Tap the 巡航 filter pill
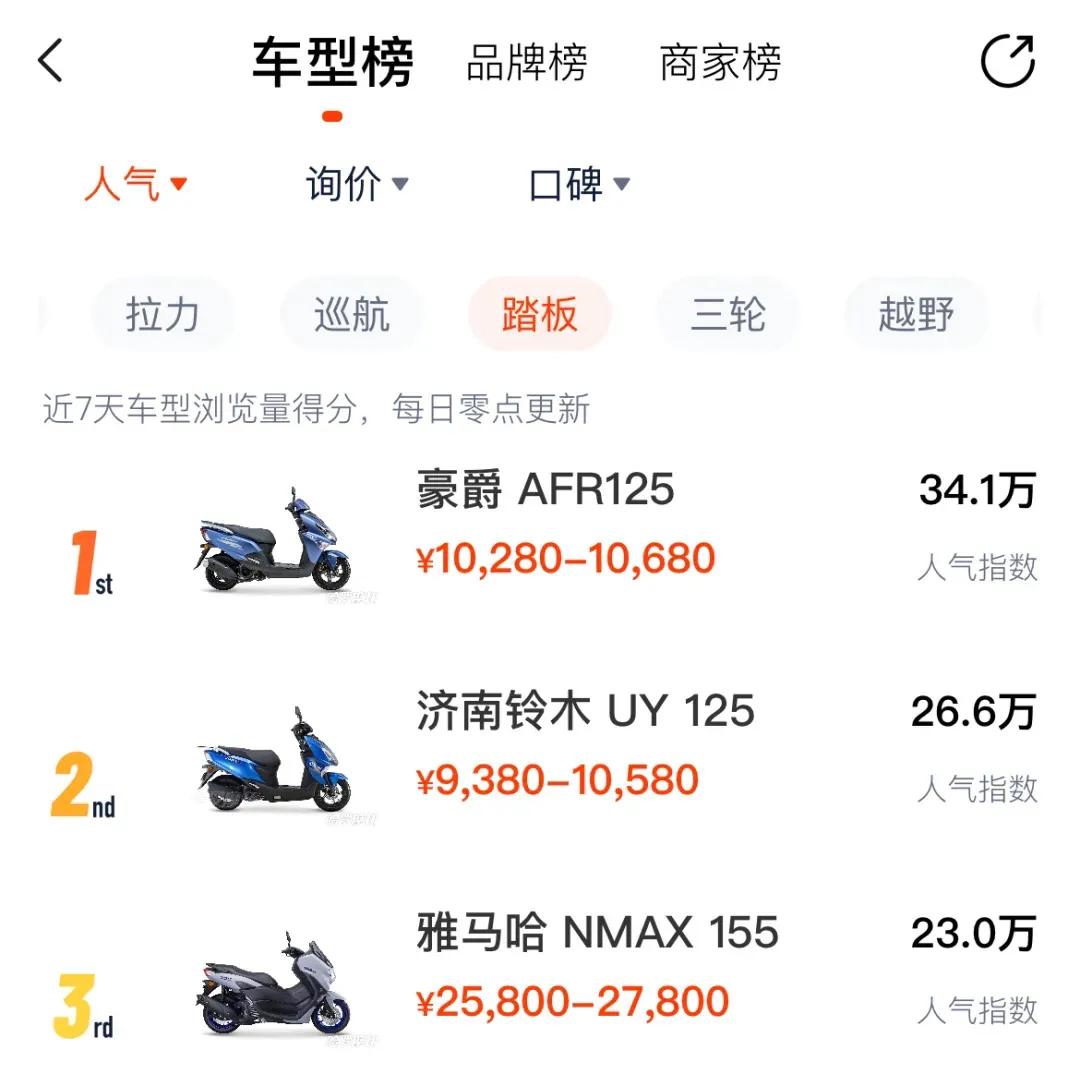1080x1086 pixels. click(x=352, y=313)
